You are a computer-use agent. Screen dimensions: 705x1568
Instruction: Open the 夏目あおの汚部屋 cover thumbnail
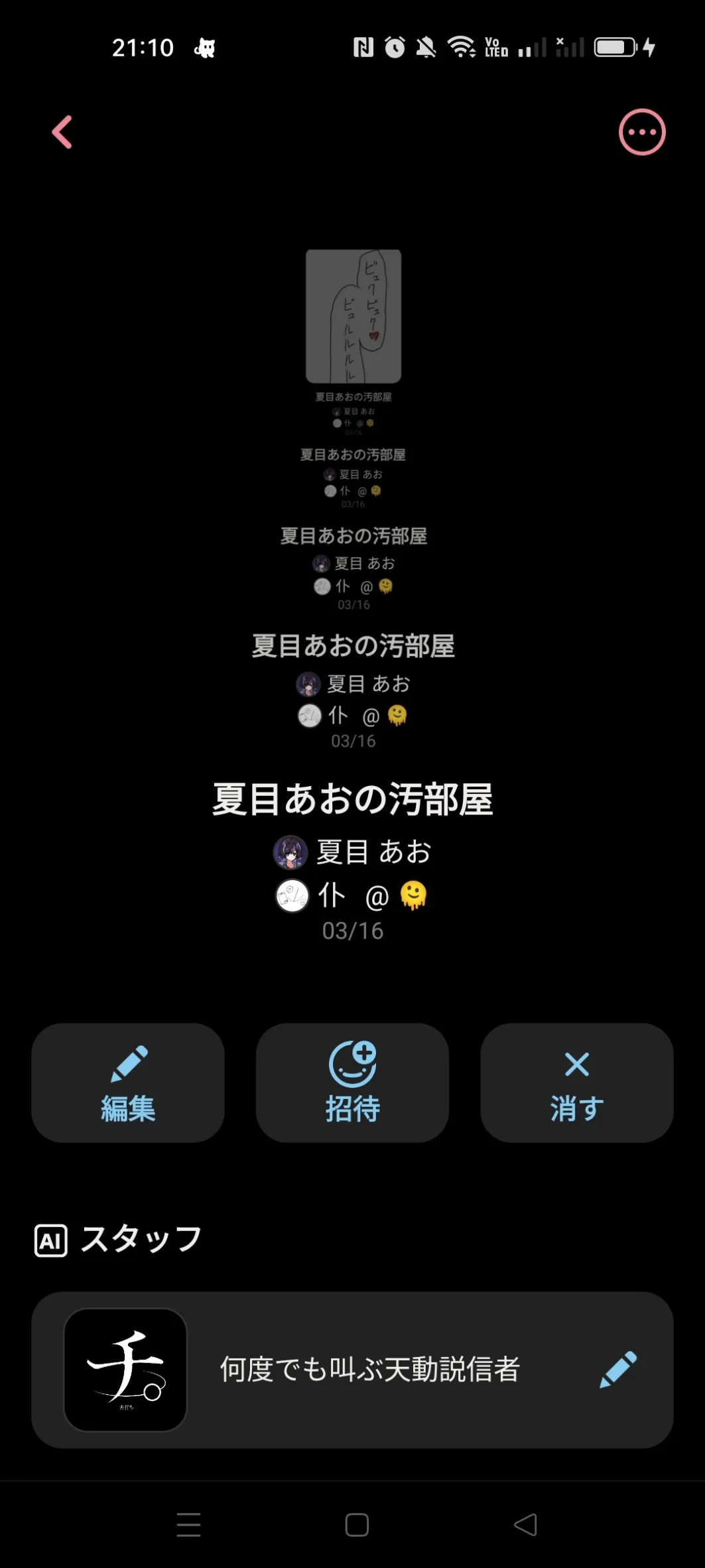point(353,316)
